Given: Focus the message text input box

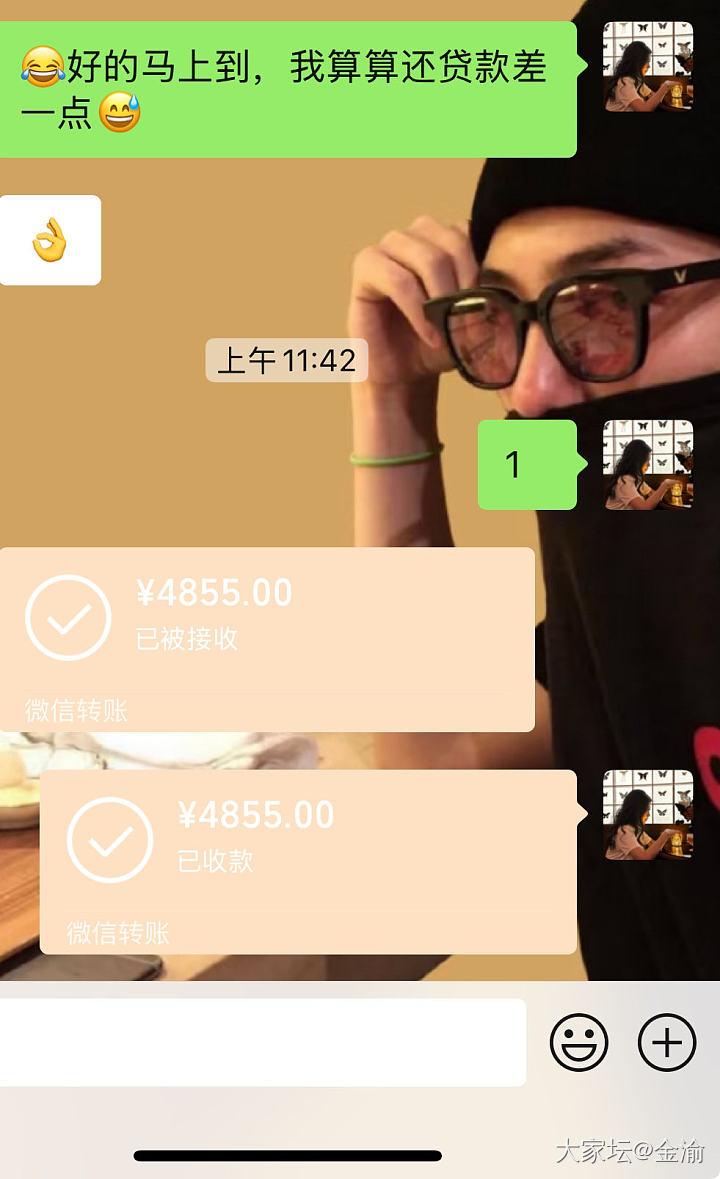Looking at the screenshot, I should coord(262,1043).
